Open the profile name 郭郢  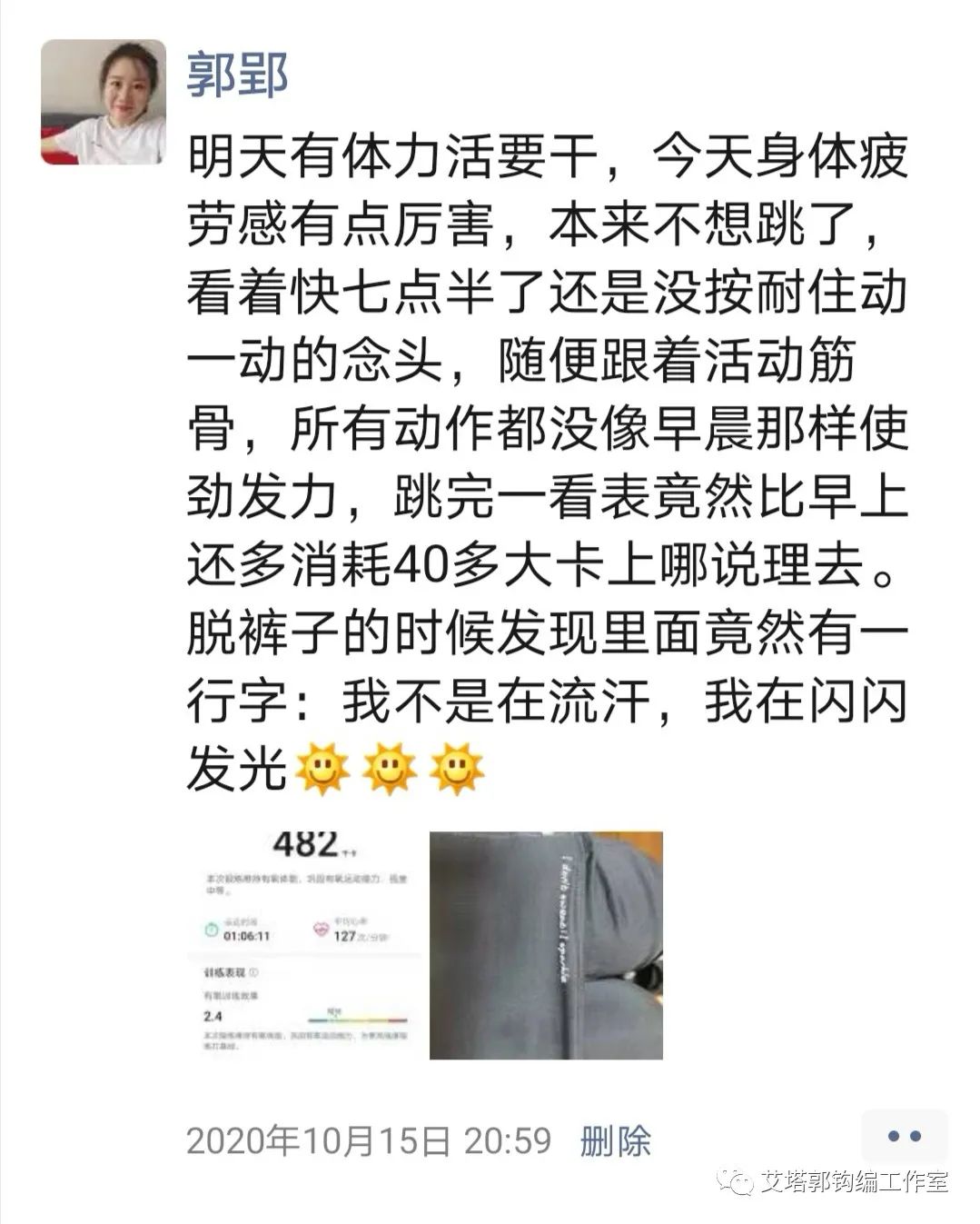click(238, 75)
